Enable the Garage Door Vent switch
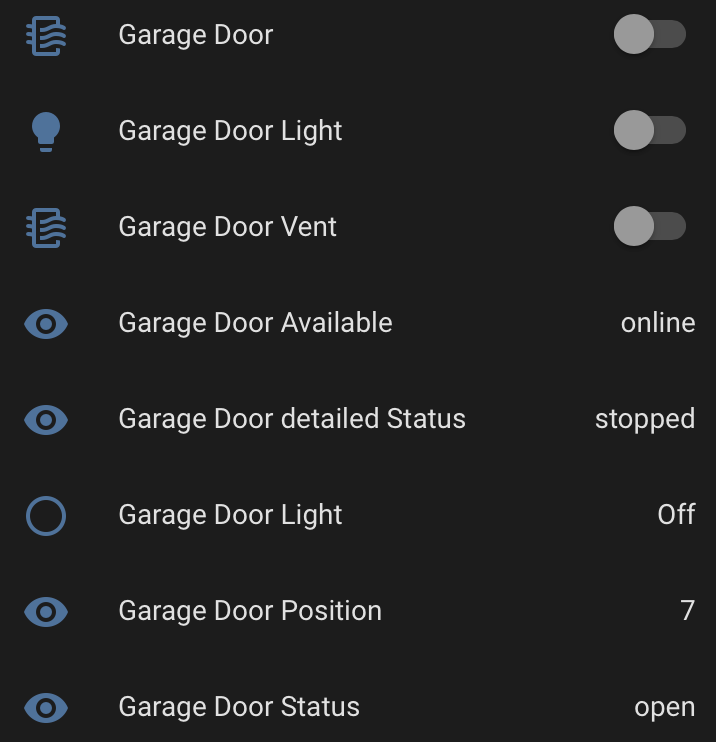This screenshot has width=716, height=742. tap(649, 227)
